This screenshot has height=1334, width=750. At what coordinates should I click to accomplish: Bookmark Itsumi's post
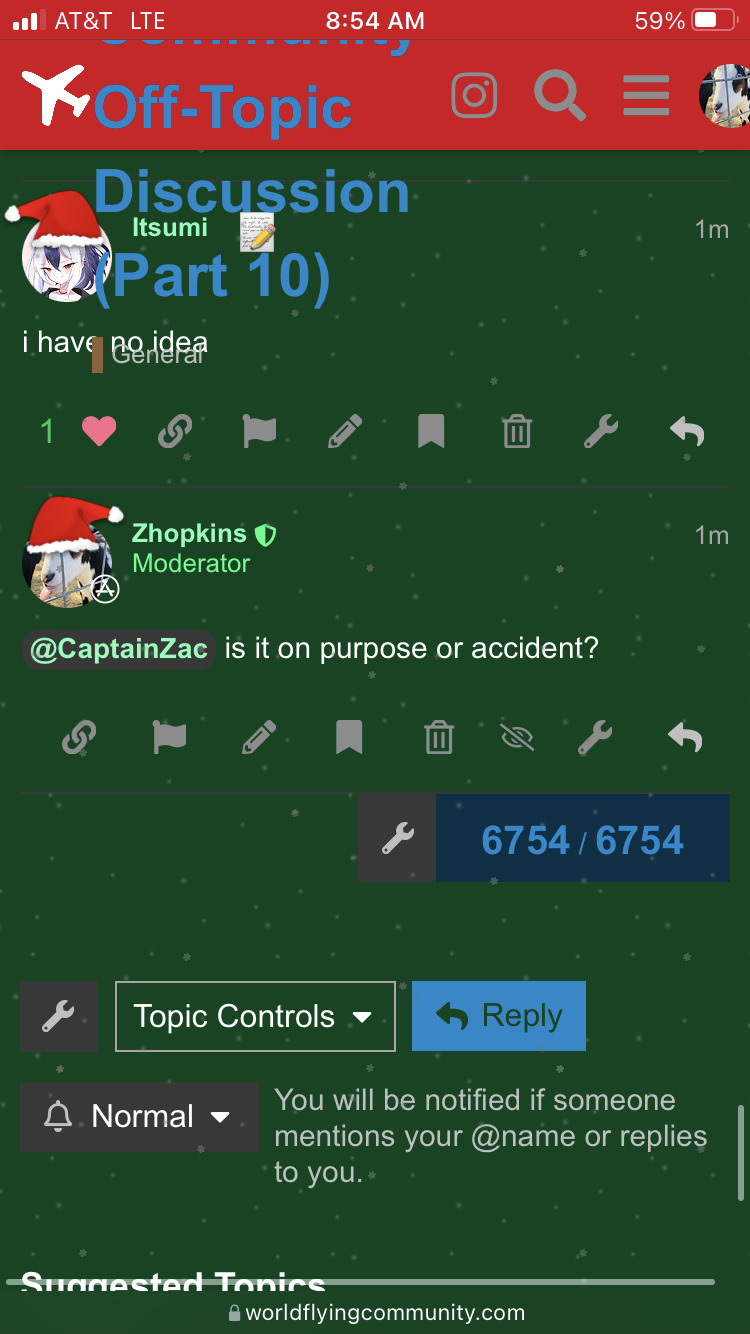(431, 432)
